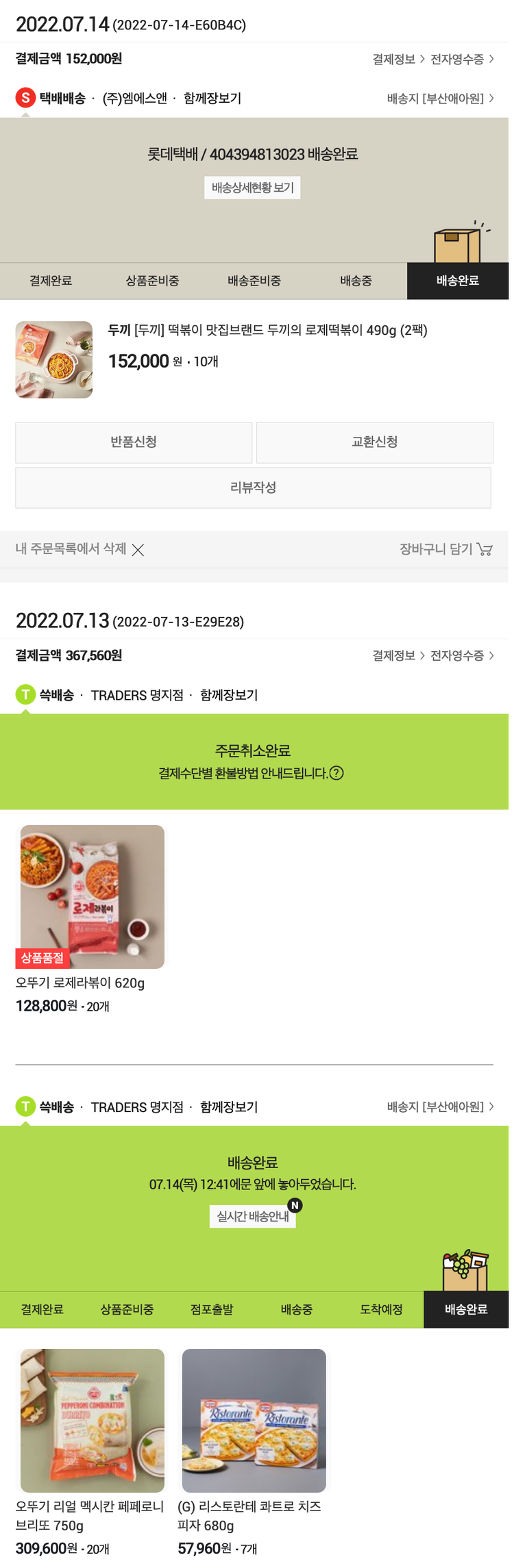Delete order with 내 주문목록에서 삭제
Image resolution: width=514 pixels, height=1568 pixels.
pyautogui.click(x=79, y=549)
